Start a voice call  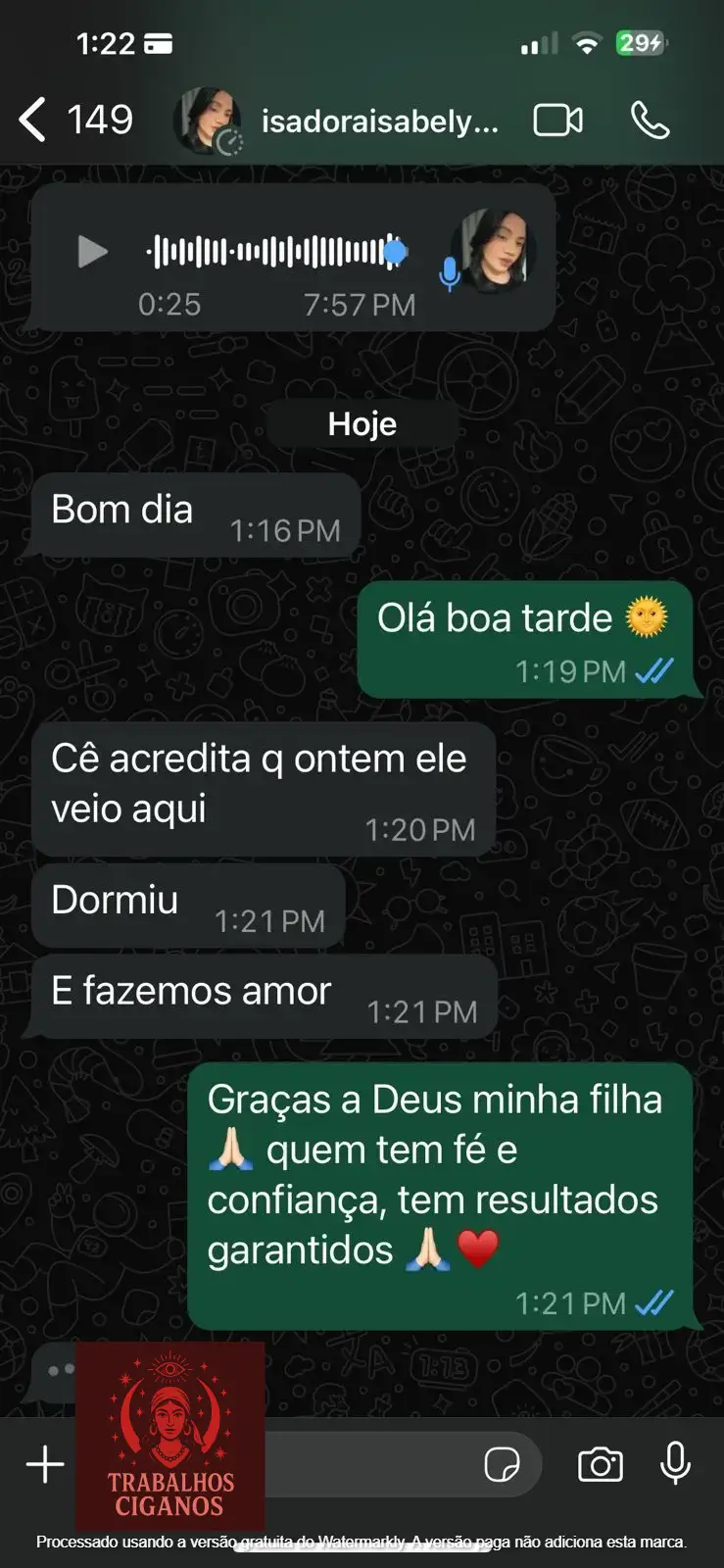(x=650, y=121)
